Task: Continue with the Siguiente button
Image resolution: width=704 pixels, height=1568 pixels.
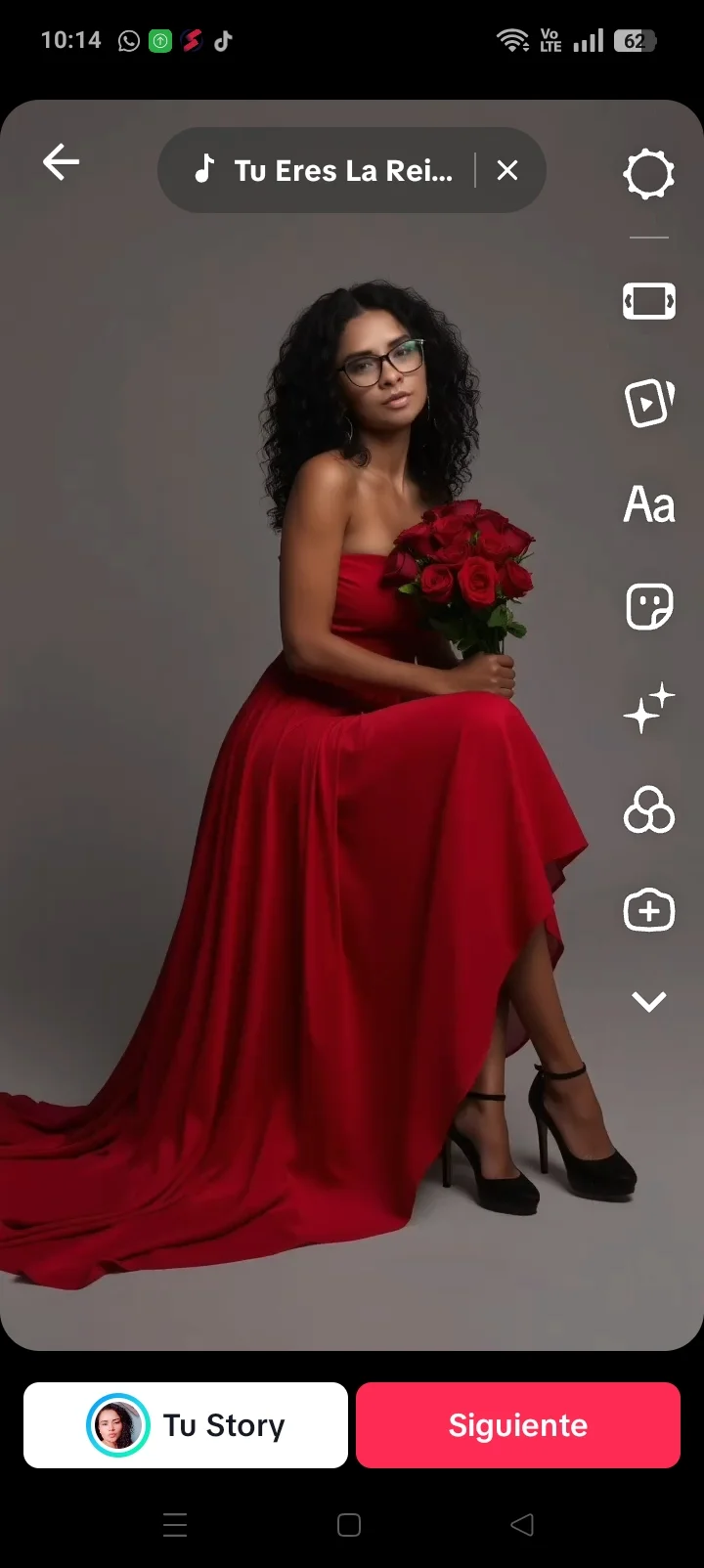Action: [x=518, y=1425]
